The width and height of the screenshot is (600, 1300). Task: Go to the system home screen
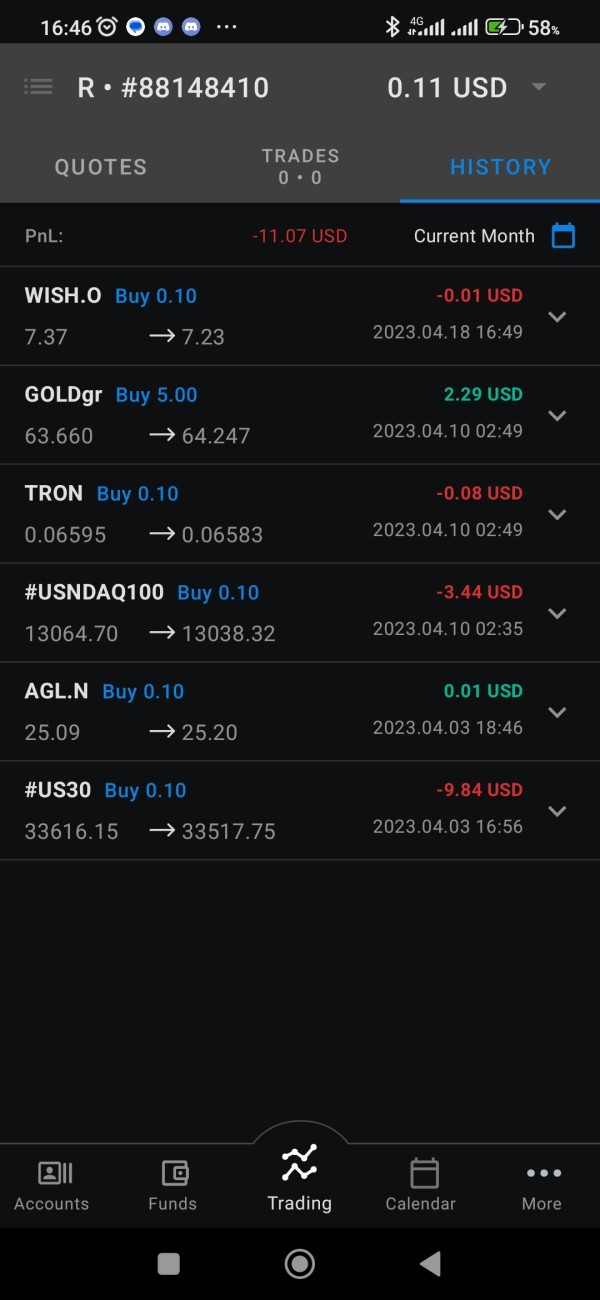coord(300,1264)
